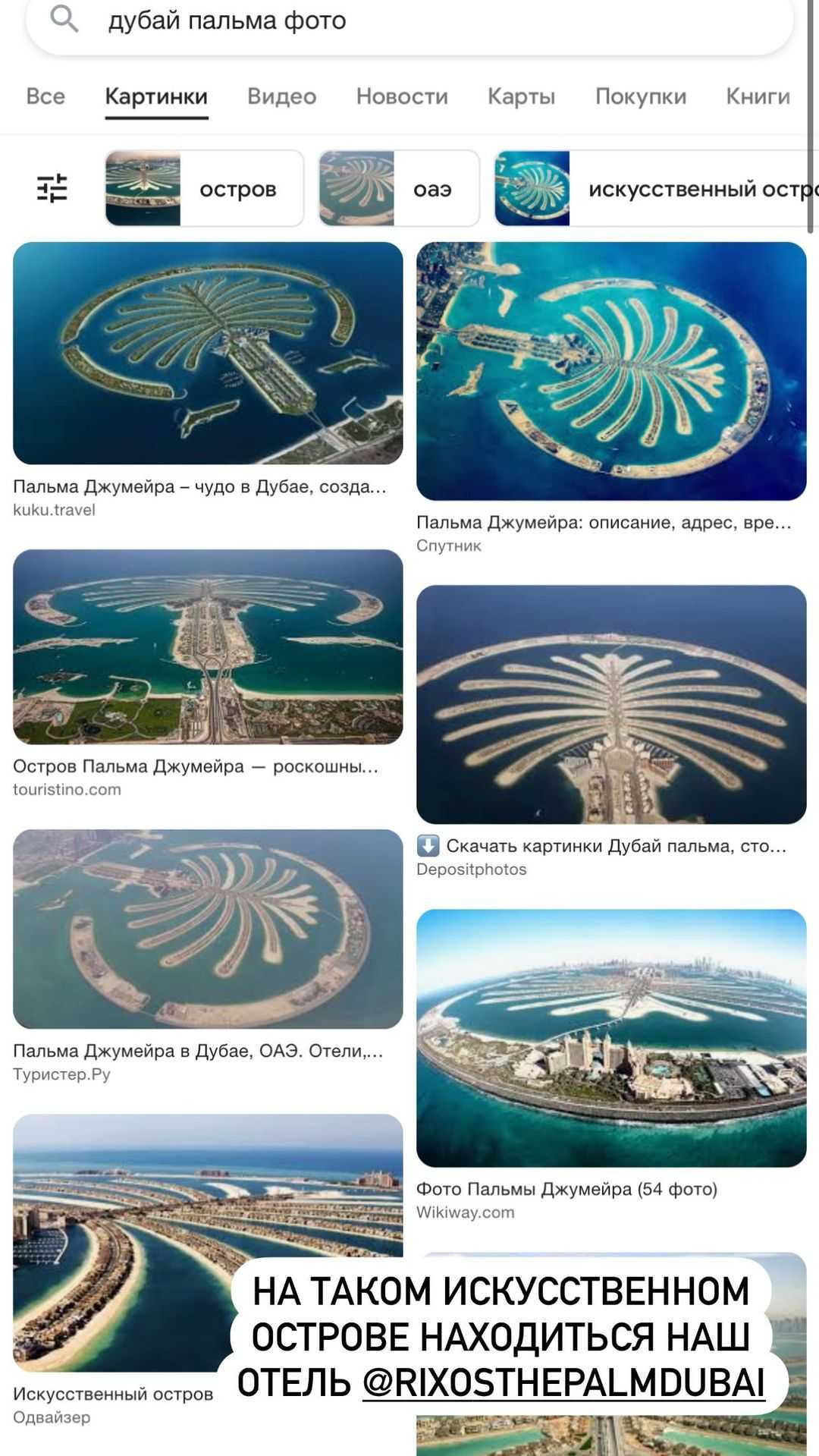819x1456 pixels.
Task: Tap the search box with дубай пальма фото
Action: [409, 21]
